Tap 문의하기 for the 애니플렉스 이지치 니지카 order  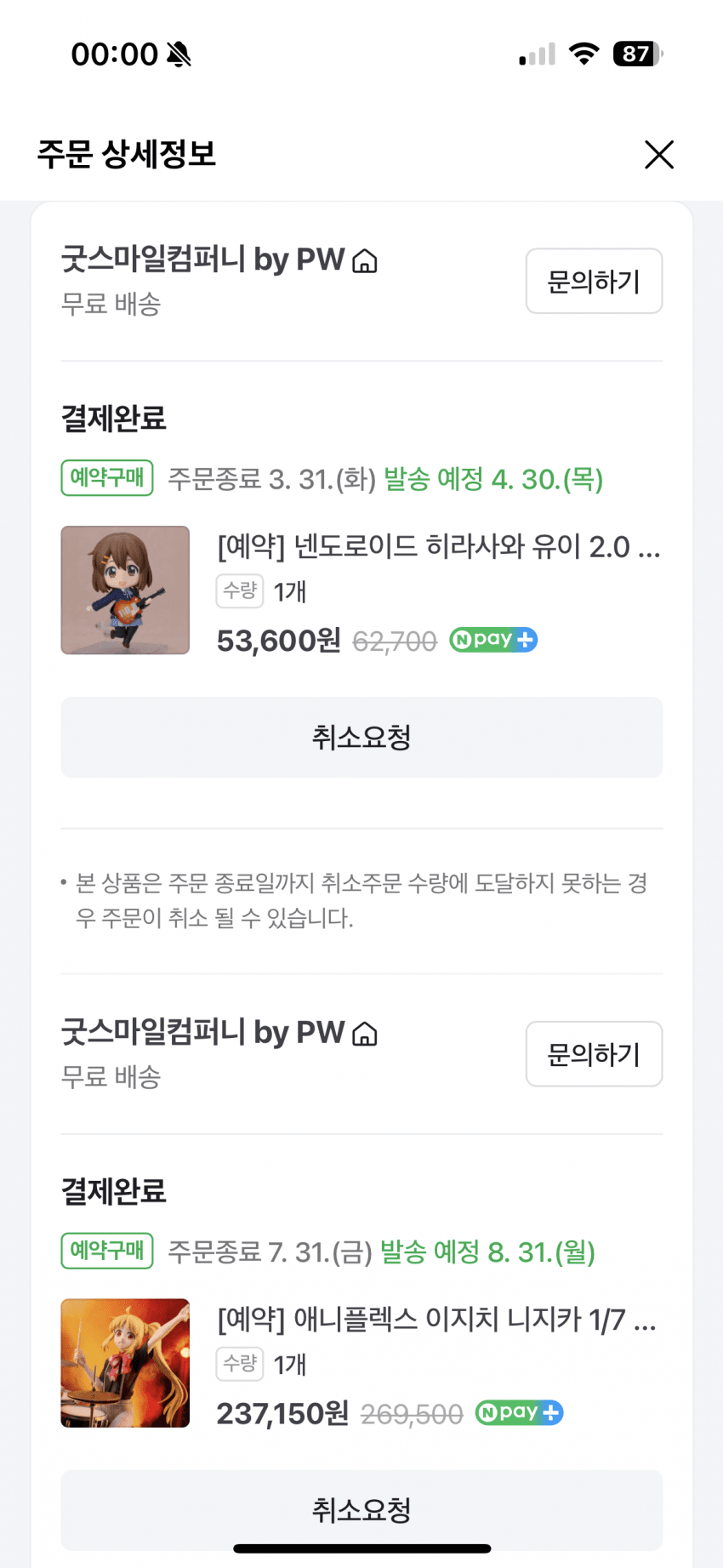pyautogui.click(x=594, y=1054)
